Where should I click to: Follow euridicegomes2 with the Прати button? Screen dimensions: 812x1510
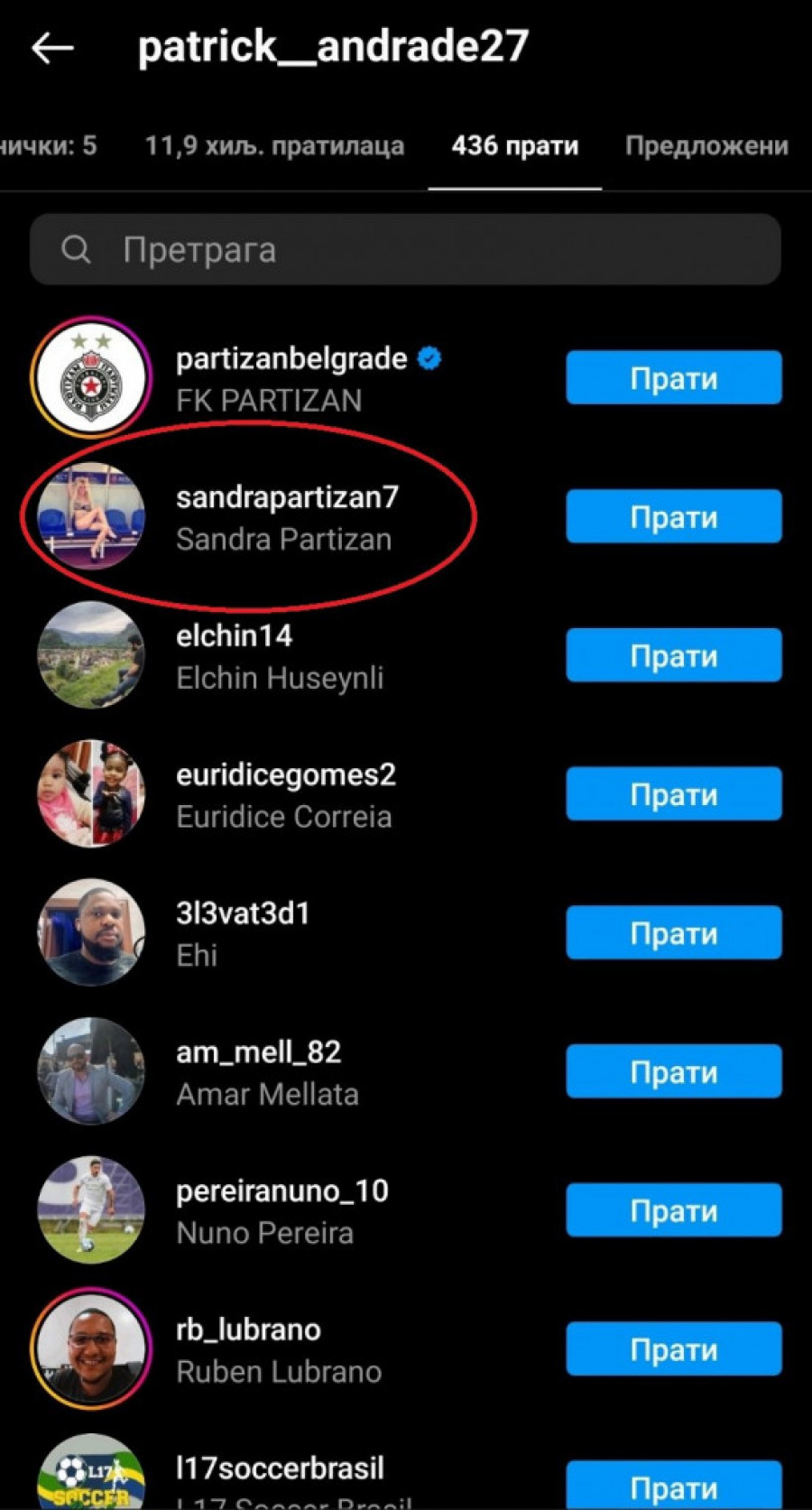pyautogui.click(x=673, y=795)
